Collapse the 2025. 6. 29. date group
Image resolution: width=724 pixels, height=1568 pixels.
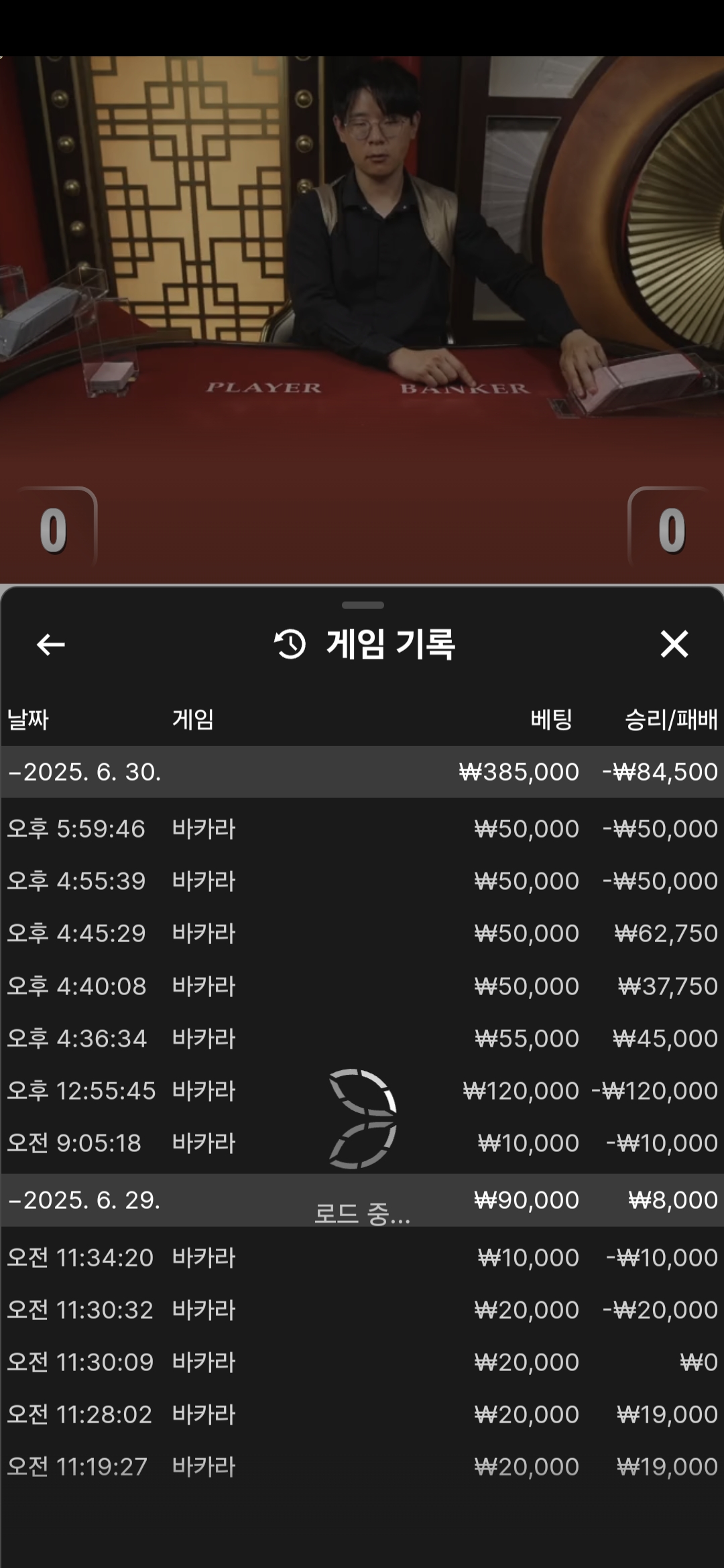click(x=84, y=1200)
